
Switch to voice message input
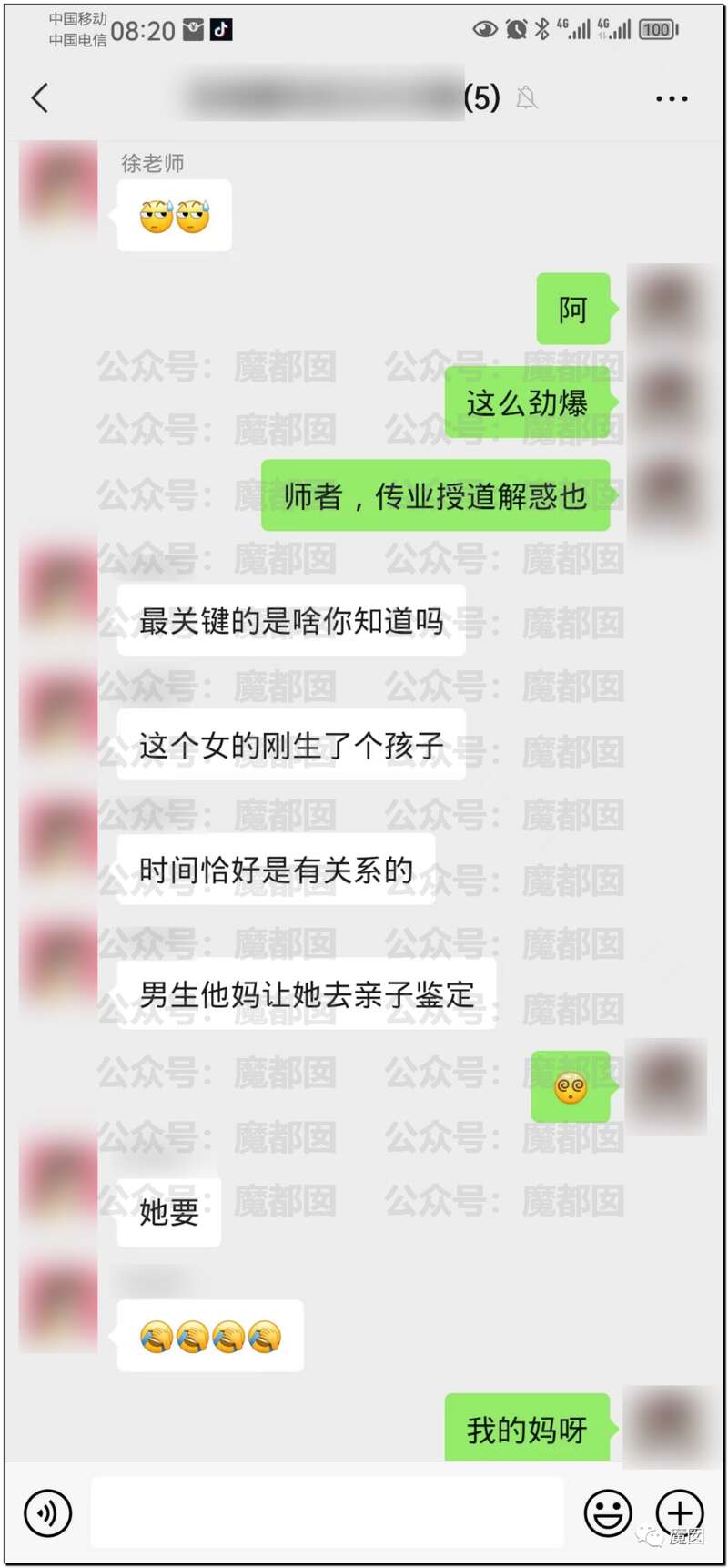[x=47, y=1512]
